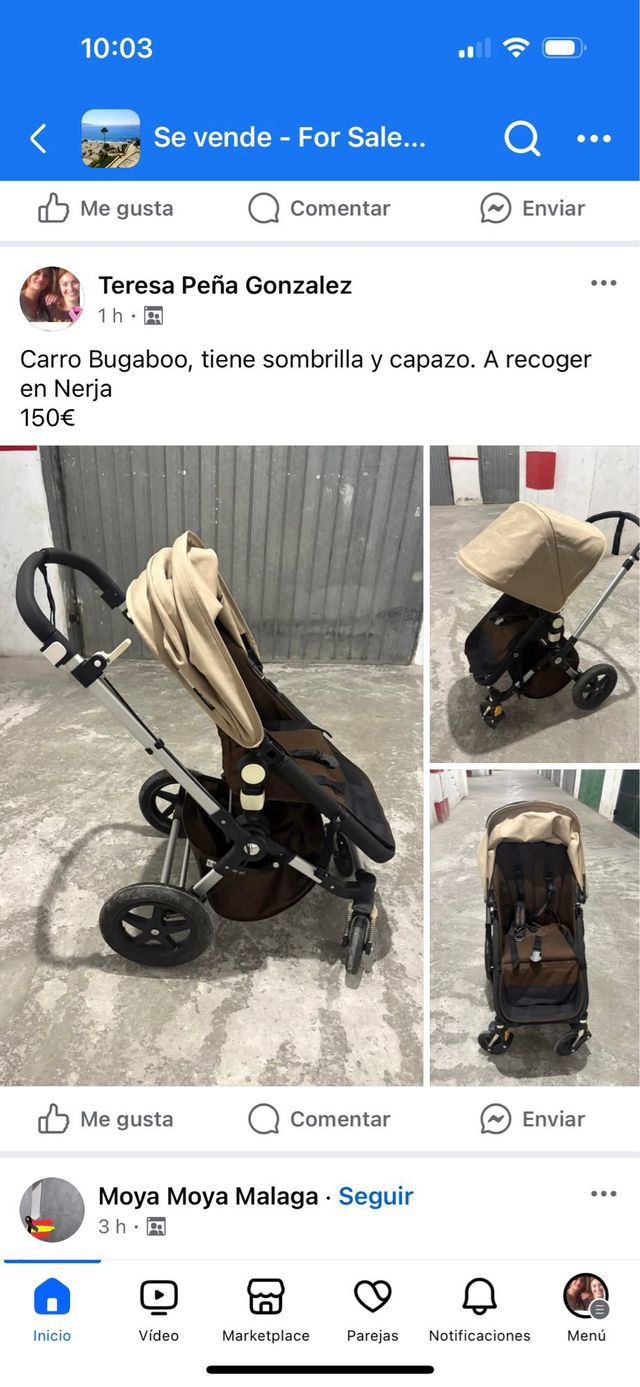This screenshot has height=1387, width=640.
Task: Open Teresa Peña Gonzalez's profile
Action: click(x=225, y=285)
